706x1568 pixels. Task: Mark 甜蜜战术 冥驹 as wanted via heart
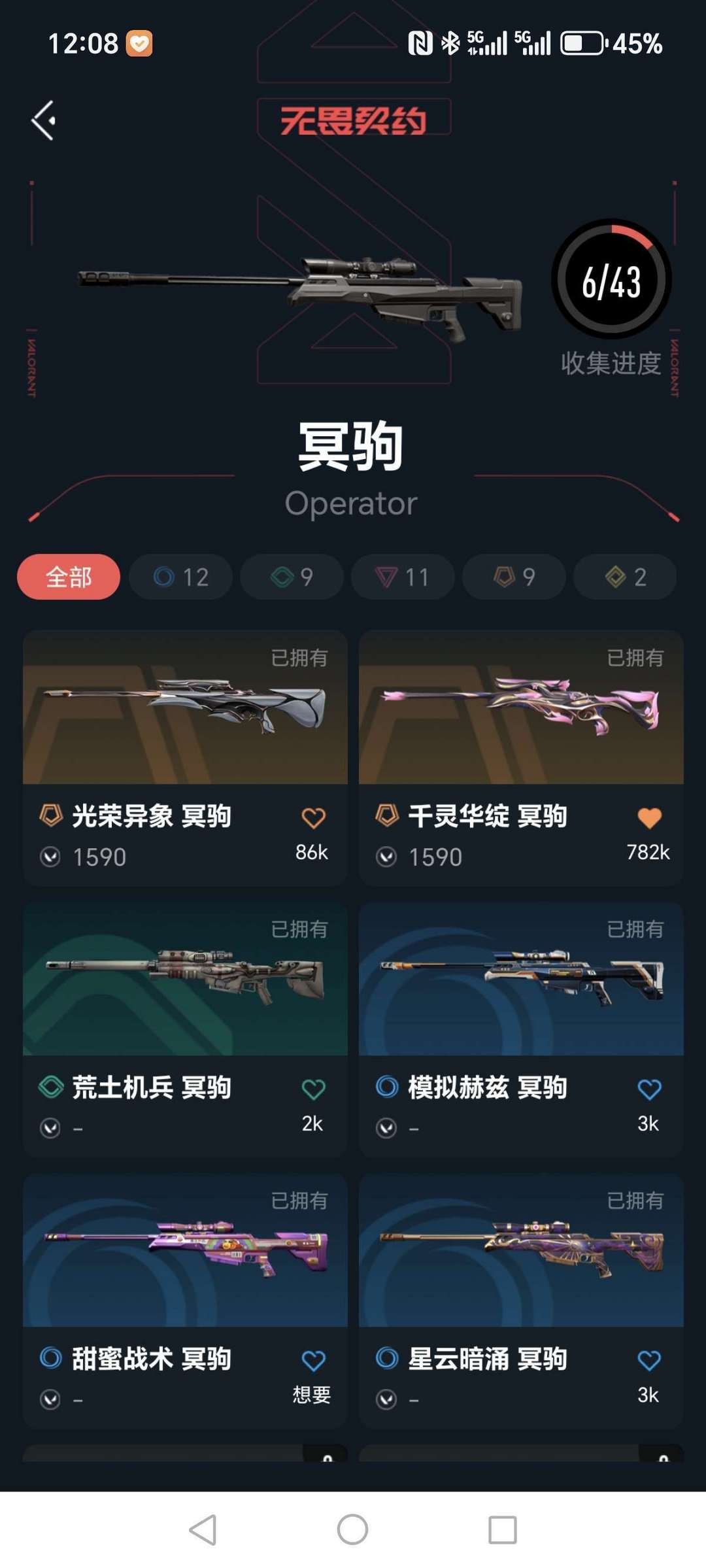[313, 1361]
